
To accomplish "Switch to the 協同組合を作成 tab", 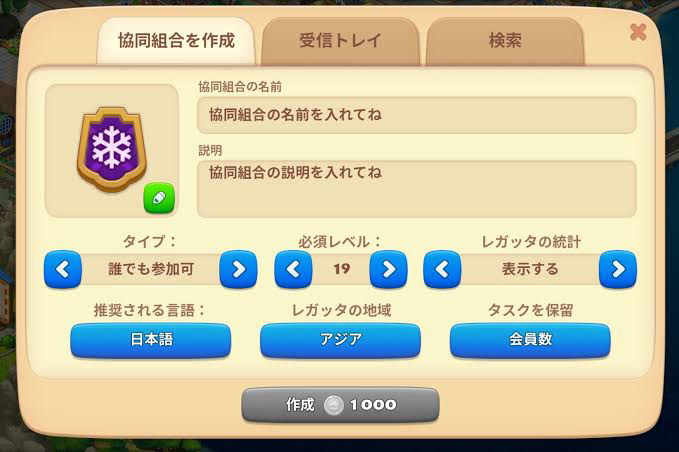I will (180, 41).
